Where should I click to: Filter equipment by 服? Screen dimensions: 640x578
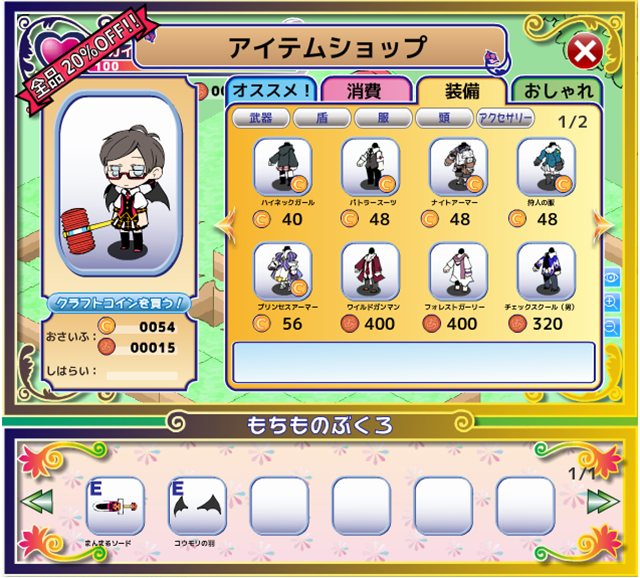pos(382,119)
